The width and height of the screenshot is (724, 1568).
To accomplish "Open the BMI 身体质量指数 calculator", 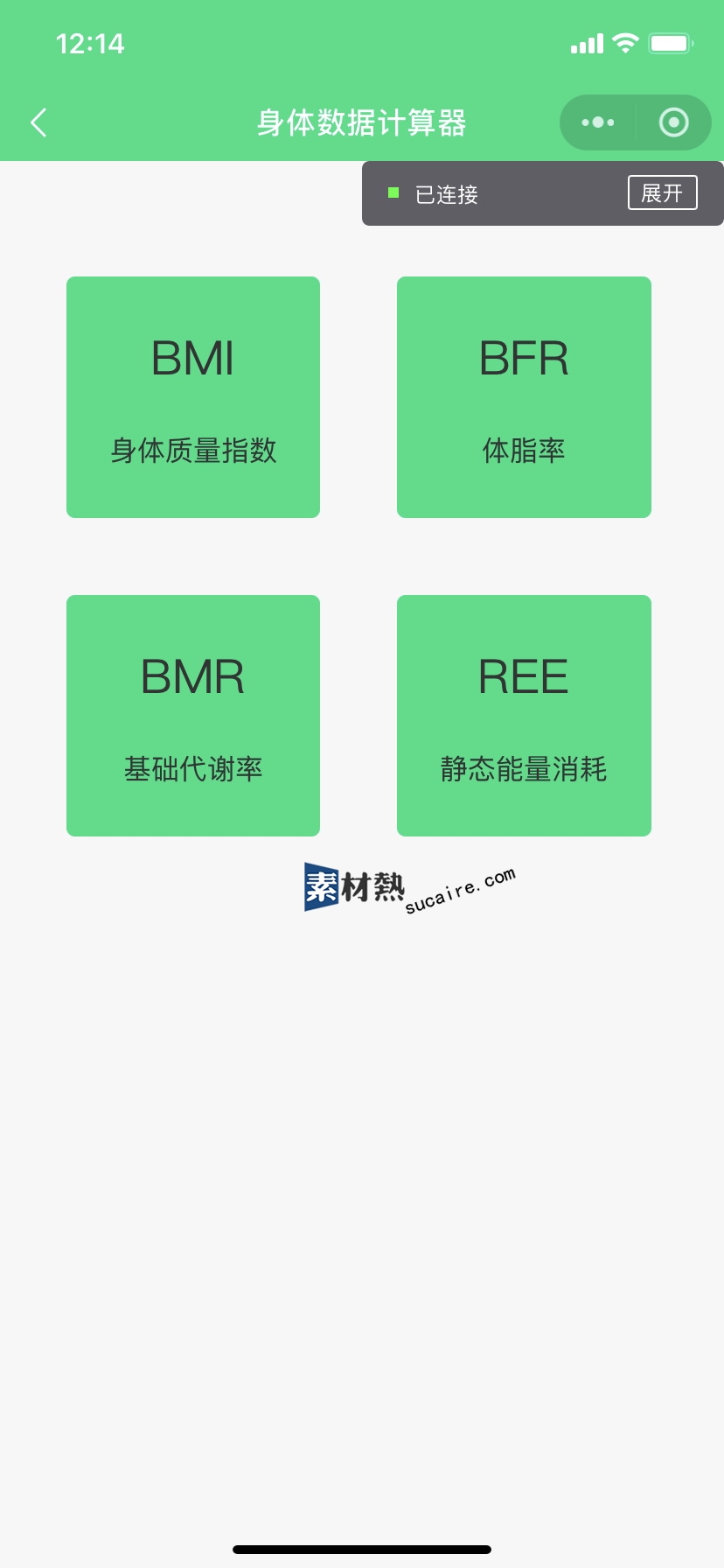I will click(x=193, y=397).
